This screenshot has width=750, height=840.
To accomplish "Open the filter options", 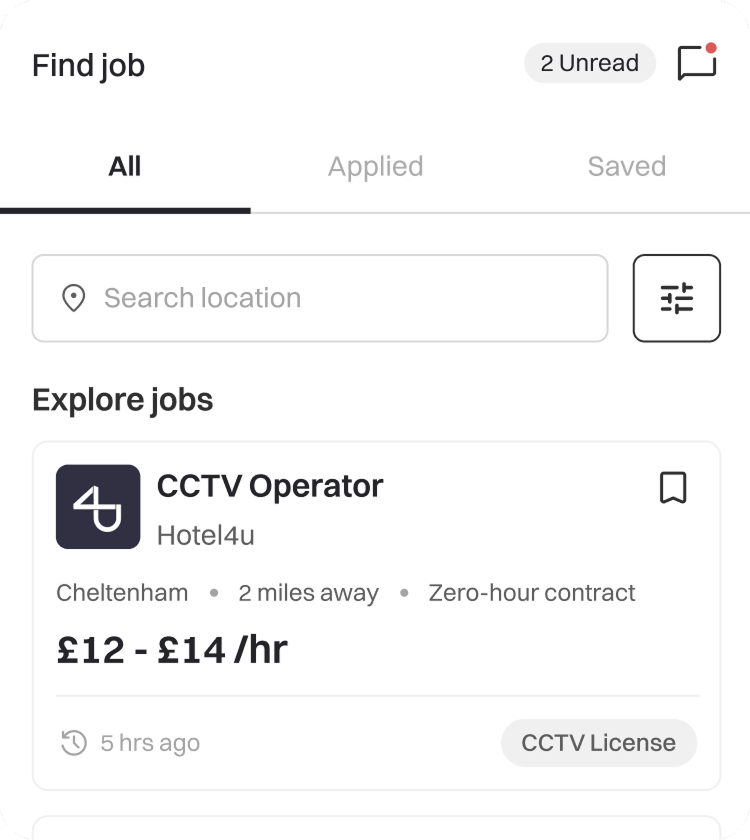I will coord(677,298).
